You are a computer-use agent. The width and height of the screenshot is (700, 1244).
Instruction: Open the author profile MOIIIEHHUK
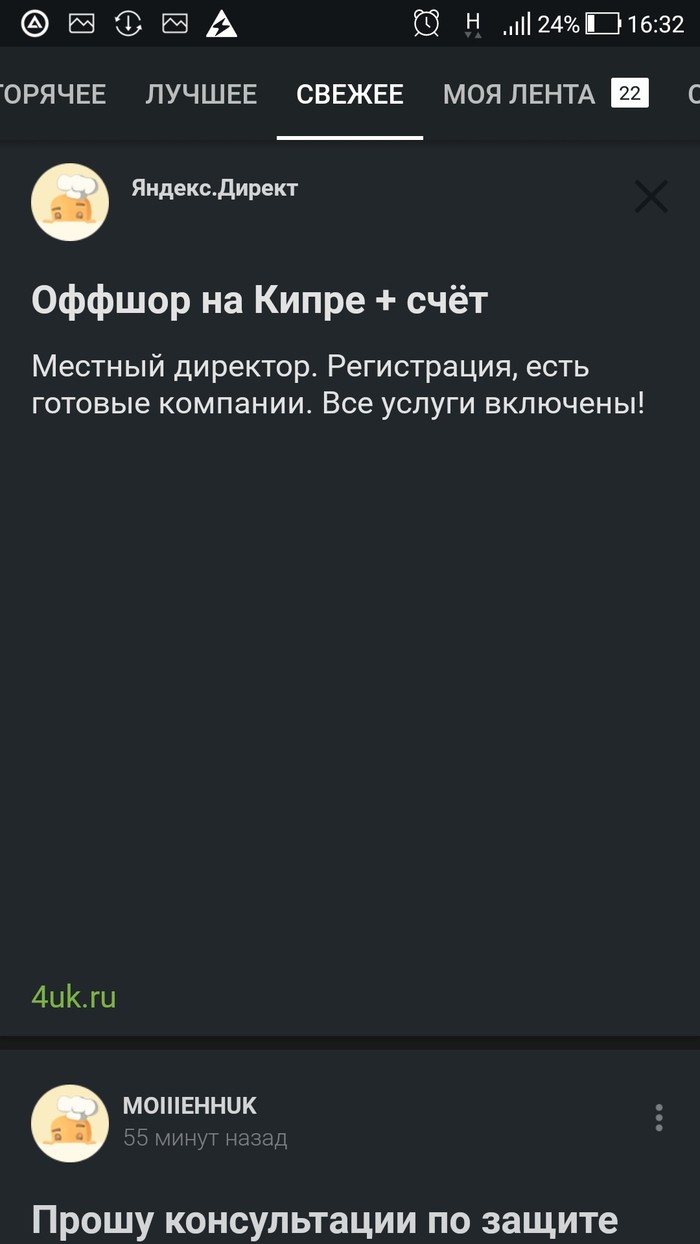tap(189, 1105)
